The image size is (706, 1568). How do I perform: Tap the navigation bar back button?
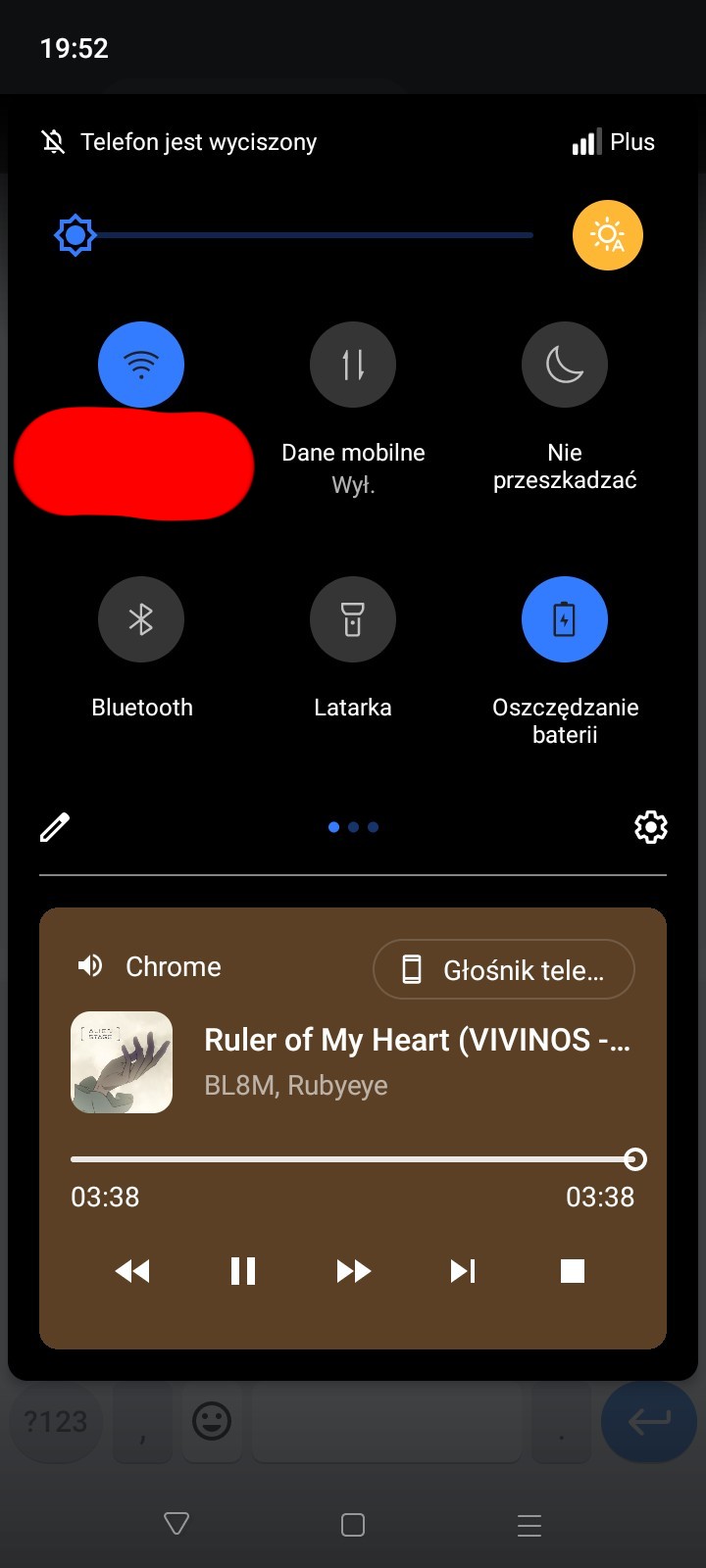click(176, 1524)
